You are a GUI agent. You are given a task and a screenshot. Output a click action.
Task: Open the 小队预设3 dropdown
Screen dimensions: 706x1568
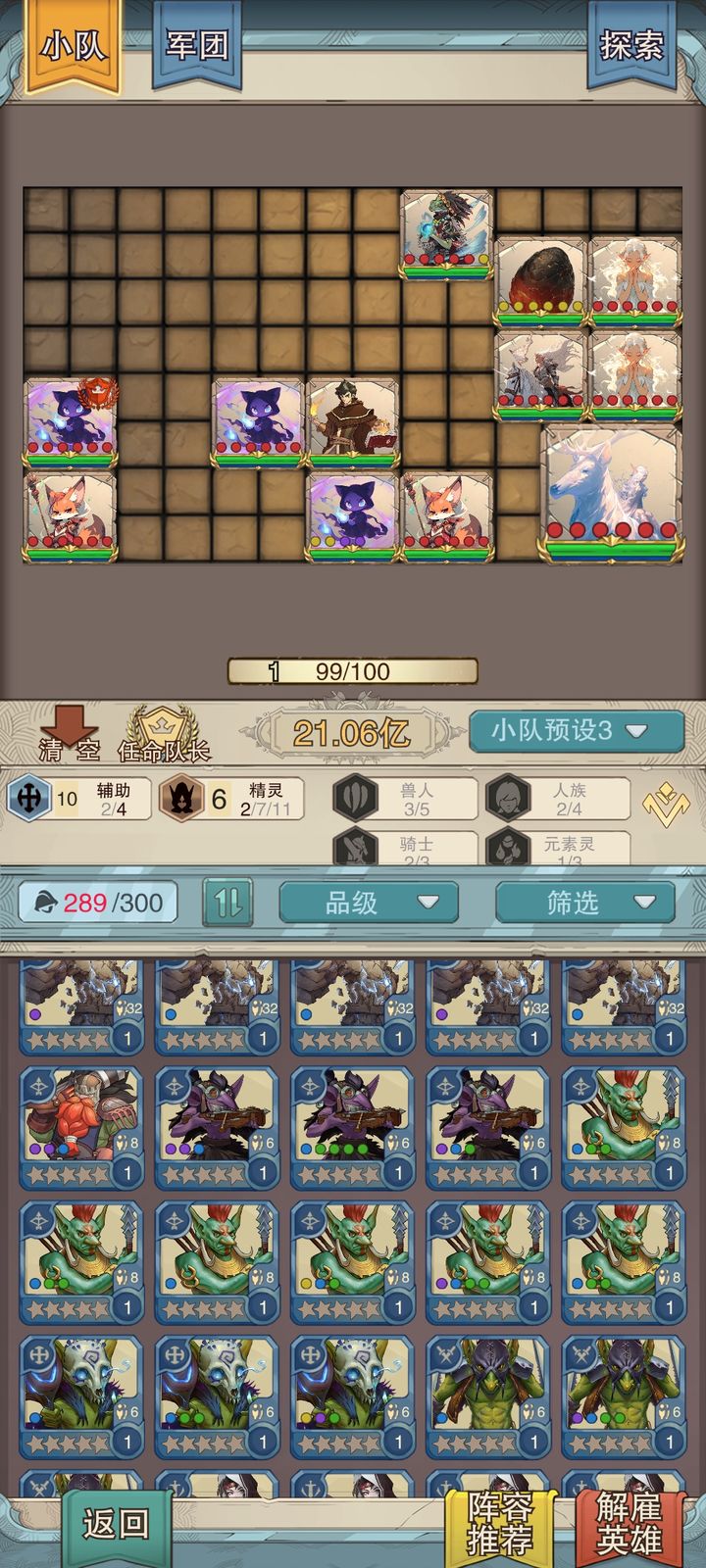point(576,731)
